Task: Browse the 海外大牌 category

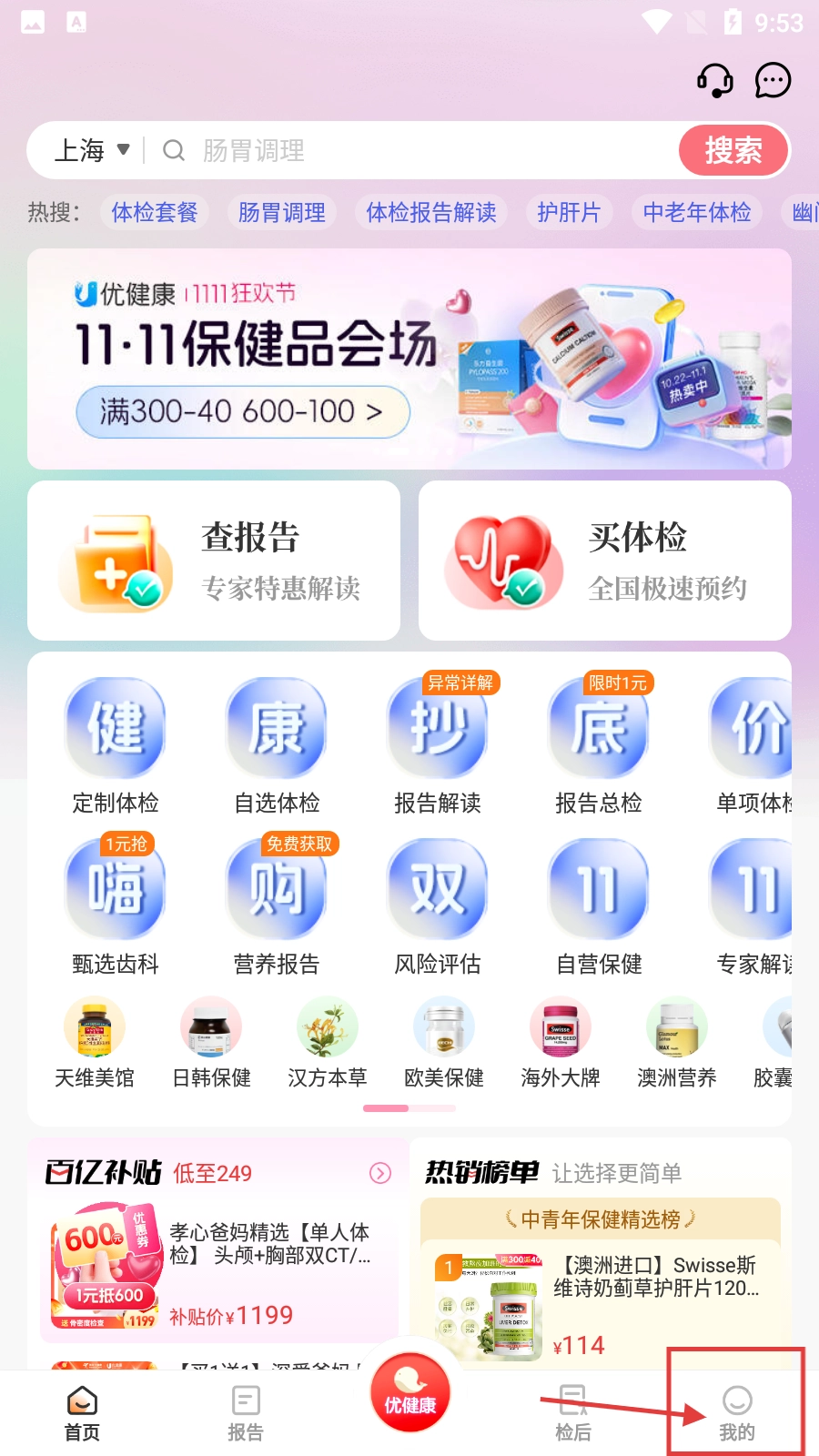Action: point(561,1043)
